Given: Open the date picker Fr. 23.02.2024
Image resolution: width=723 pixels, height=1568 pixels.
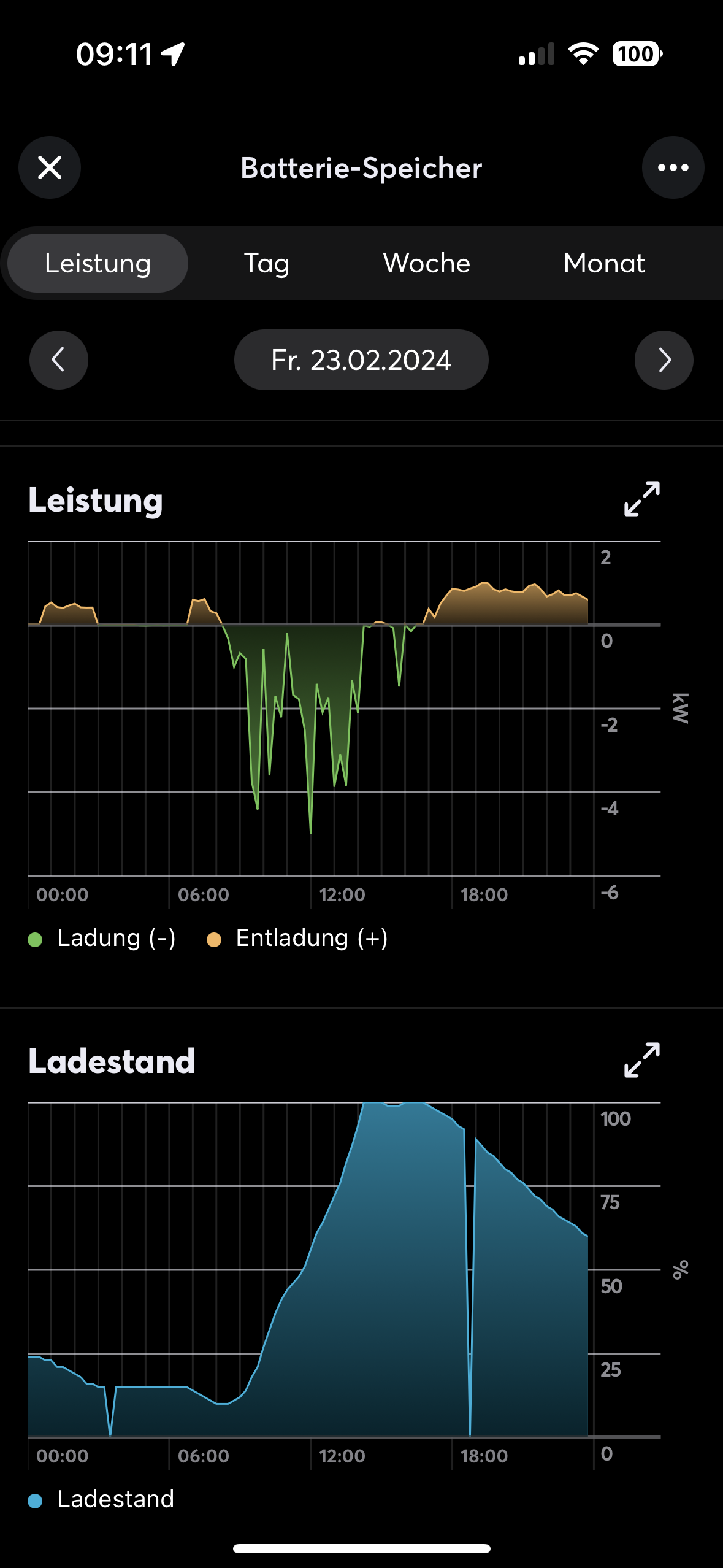Looking at the screenshot, I should [361, 360].
